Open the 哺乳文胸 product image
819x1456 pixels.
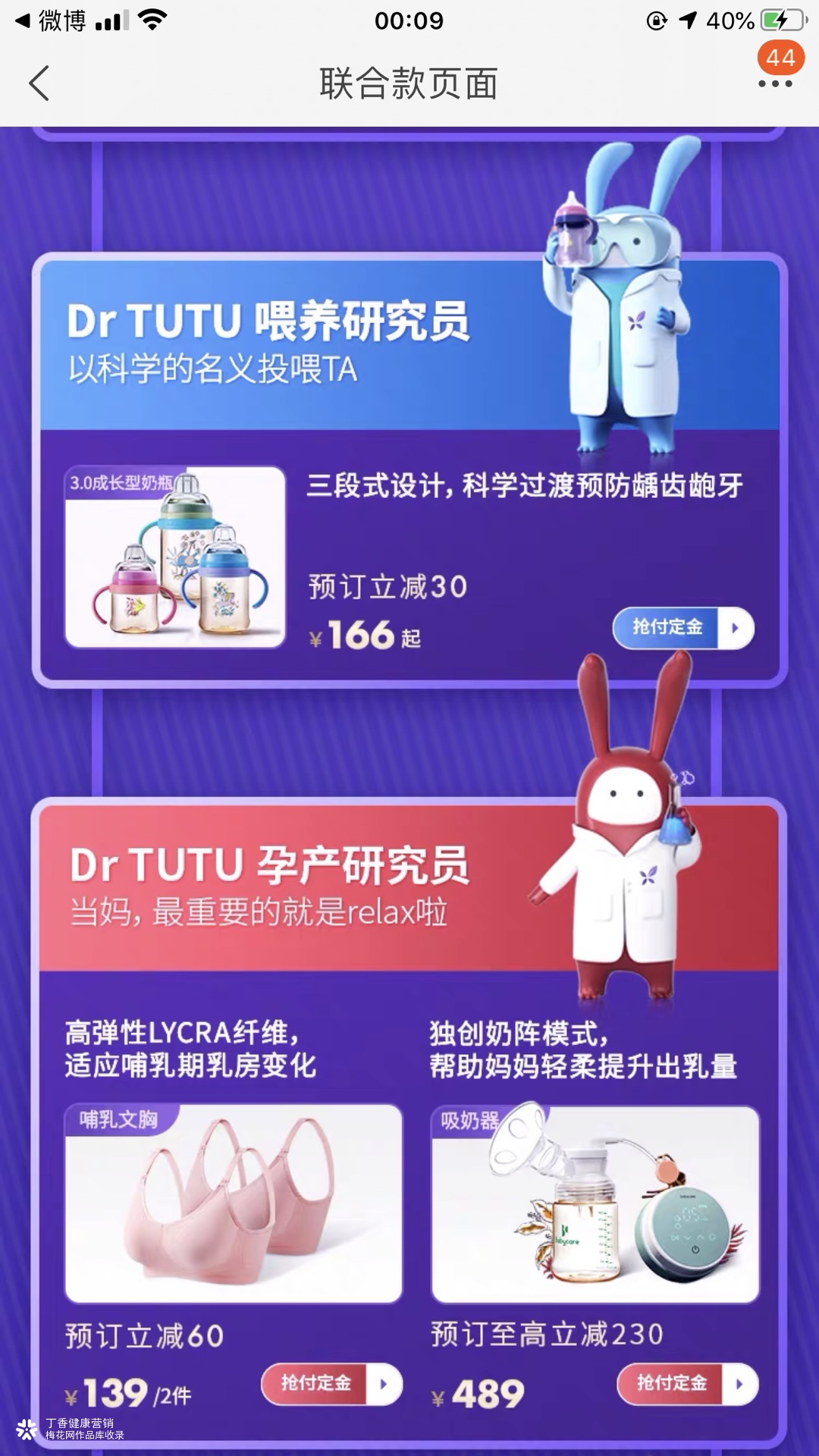[234, 1203]
